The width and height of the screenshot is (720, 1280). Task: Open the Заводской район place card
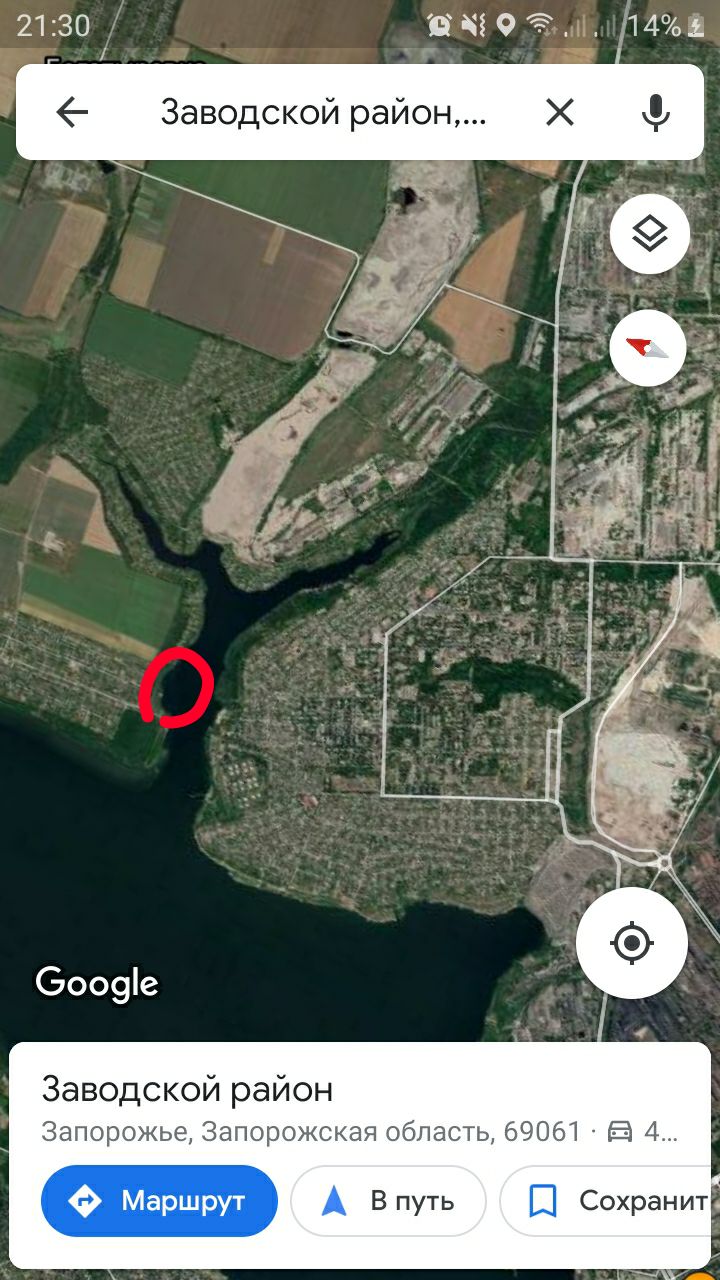[360, 1110]
